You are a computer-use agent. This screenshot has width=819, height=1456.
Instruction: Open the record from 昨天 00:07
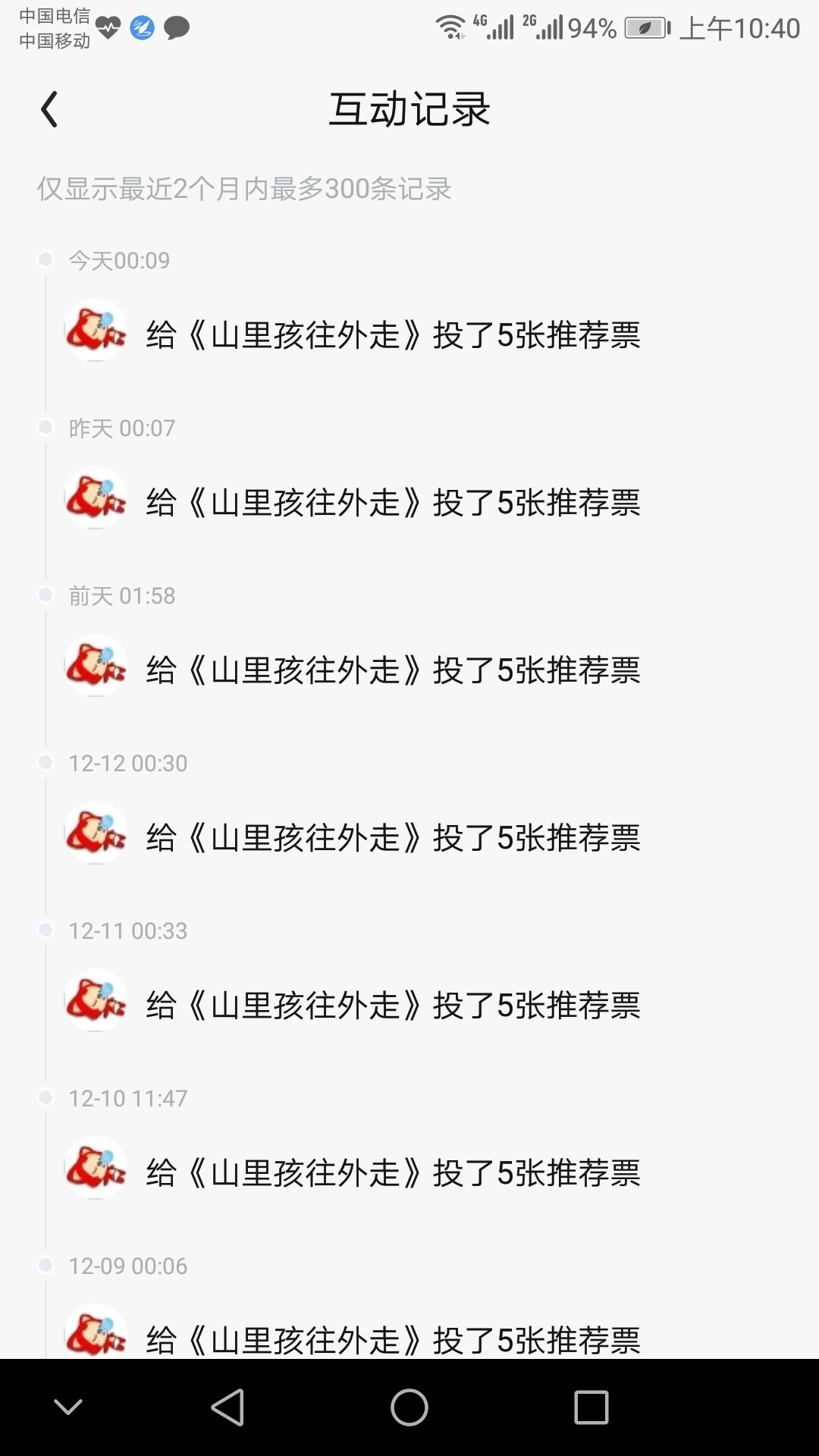point(393,502)
